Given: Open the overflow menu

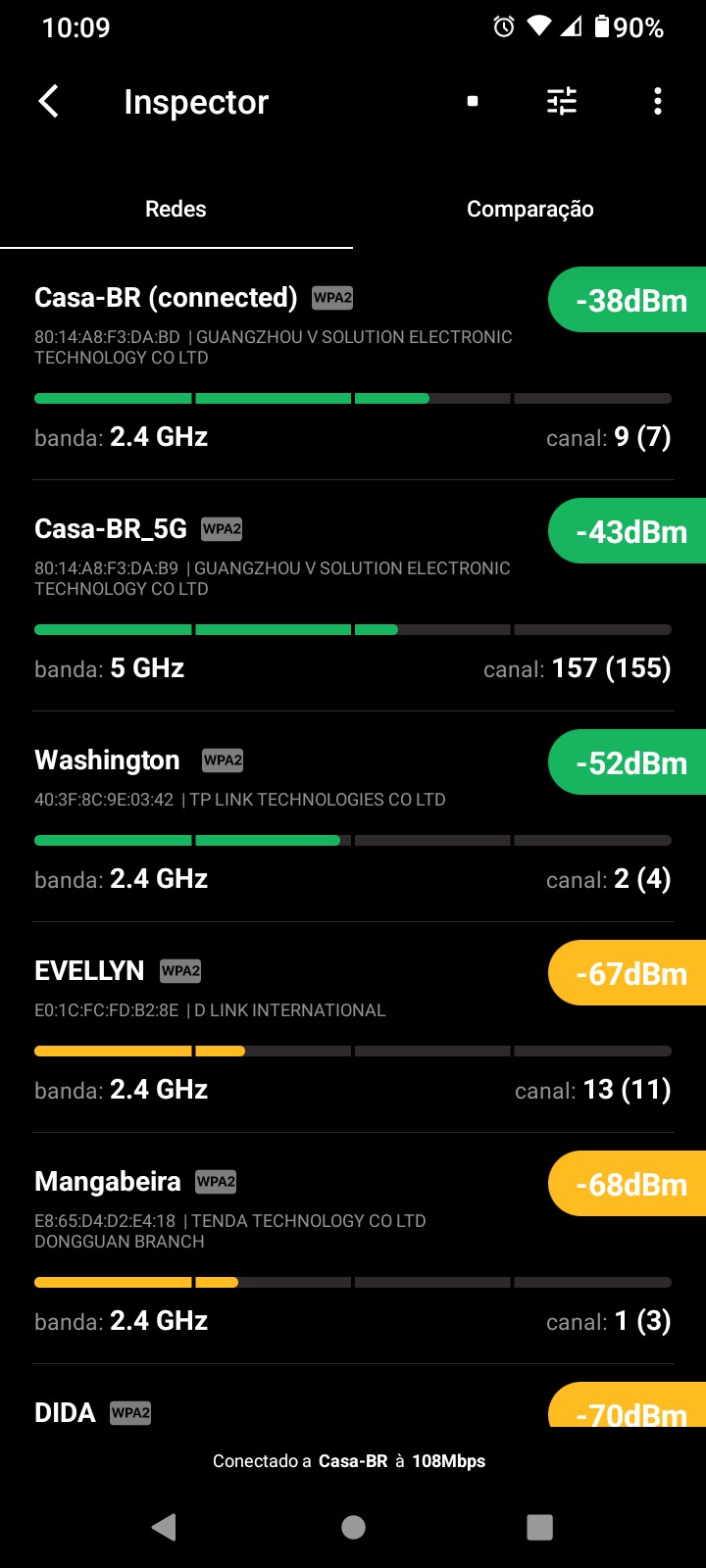Looking at the screenshot, I should (x=657, y=101).
